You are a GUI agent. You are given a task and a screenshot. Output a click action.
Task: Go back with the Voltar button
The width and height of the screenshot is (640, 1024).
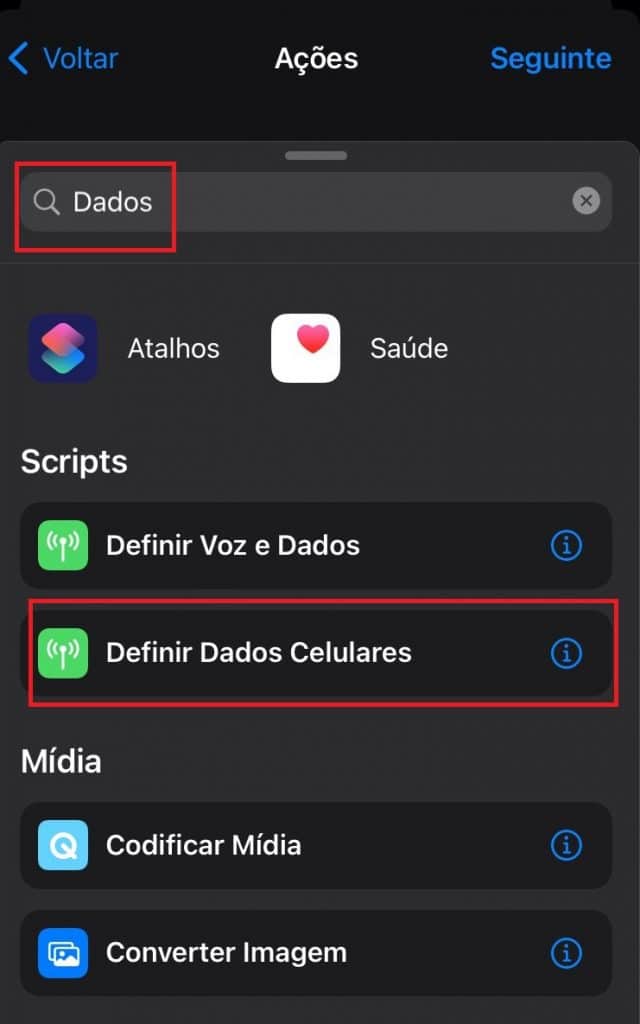63,59
